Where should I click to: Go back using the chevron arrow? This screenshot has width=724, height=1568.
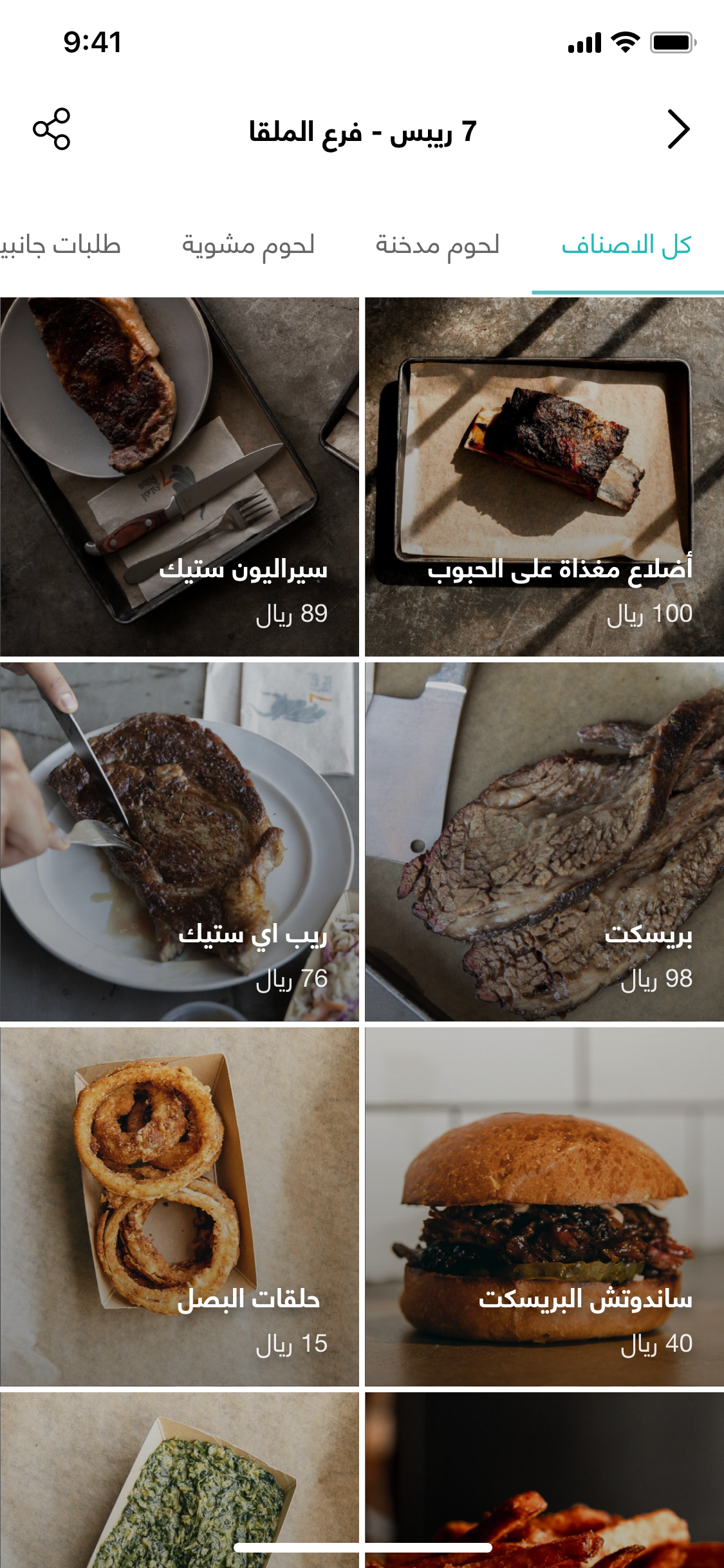pyautogui.click(x=678, y=129)
